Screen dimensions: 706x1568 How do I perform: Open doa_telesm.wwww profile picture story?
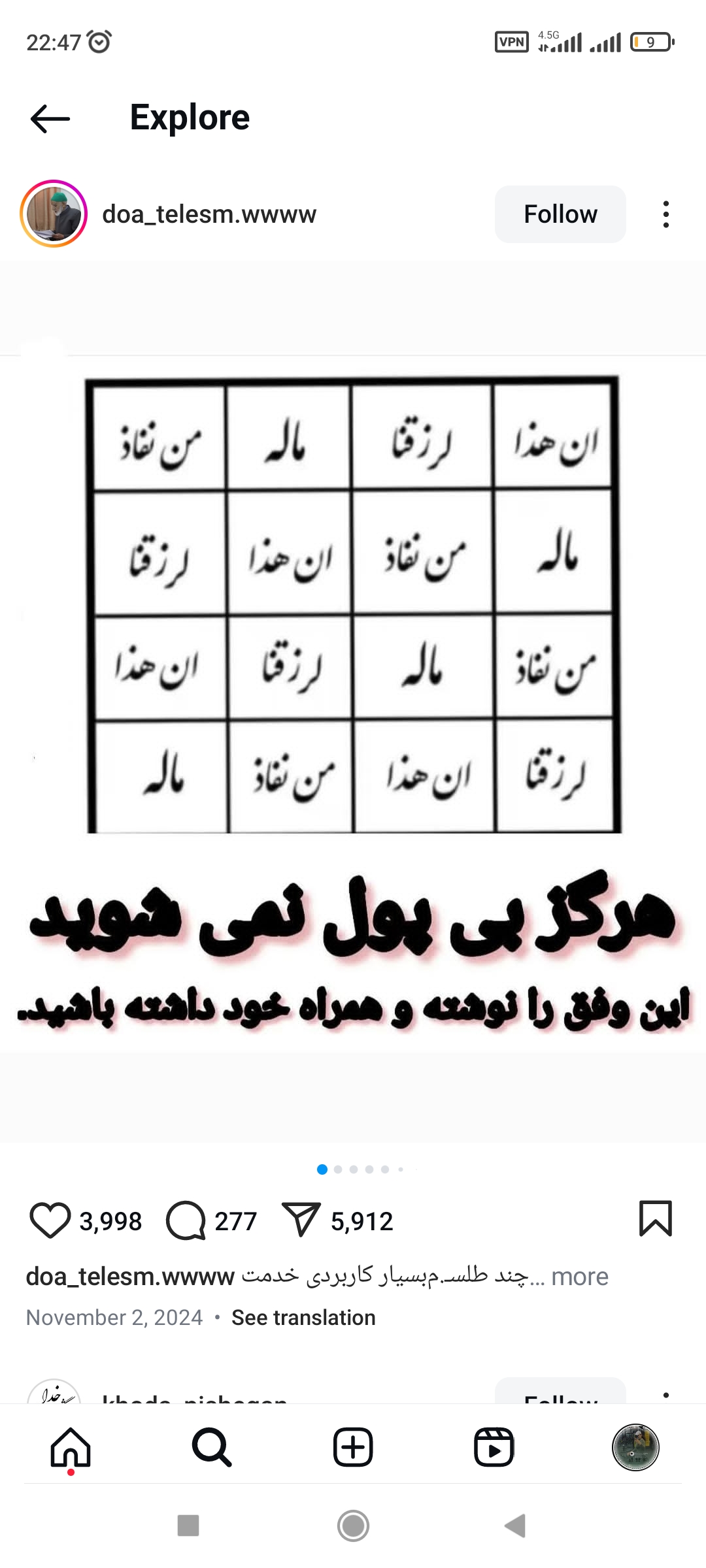(x=54, y=214)
